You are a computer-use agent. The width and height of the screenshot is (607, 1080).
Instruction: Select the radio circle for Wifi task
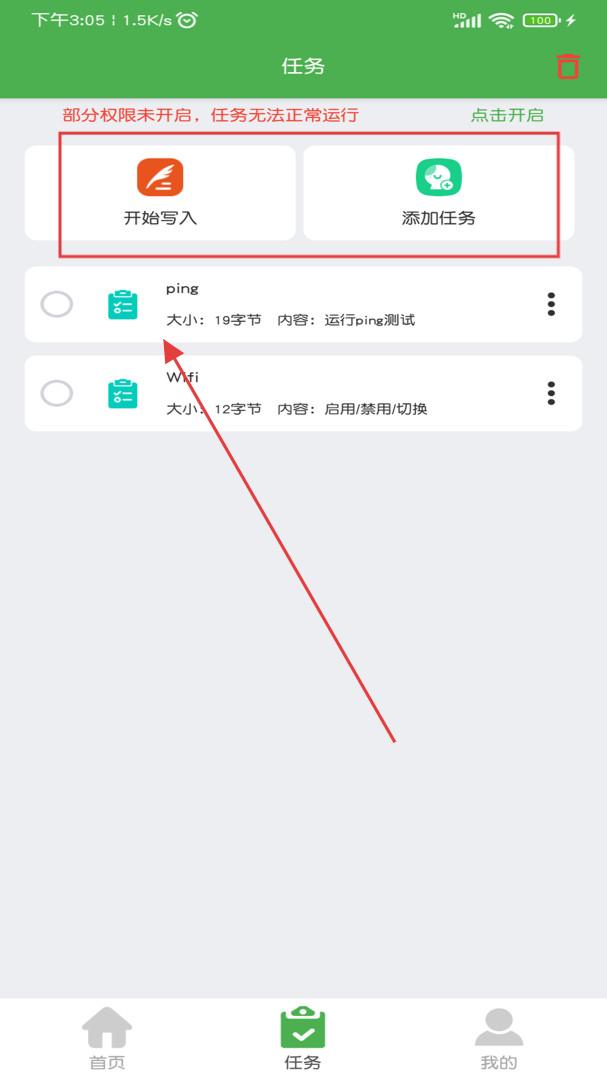pos(56,393)
